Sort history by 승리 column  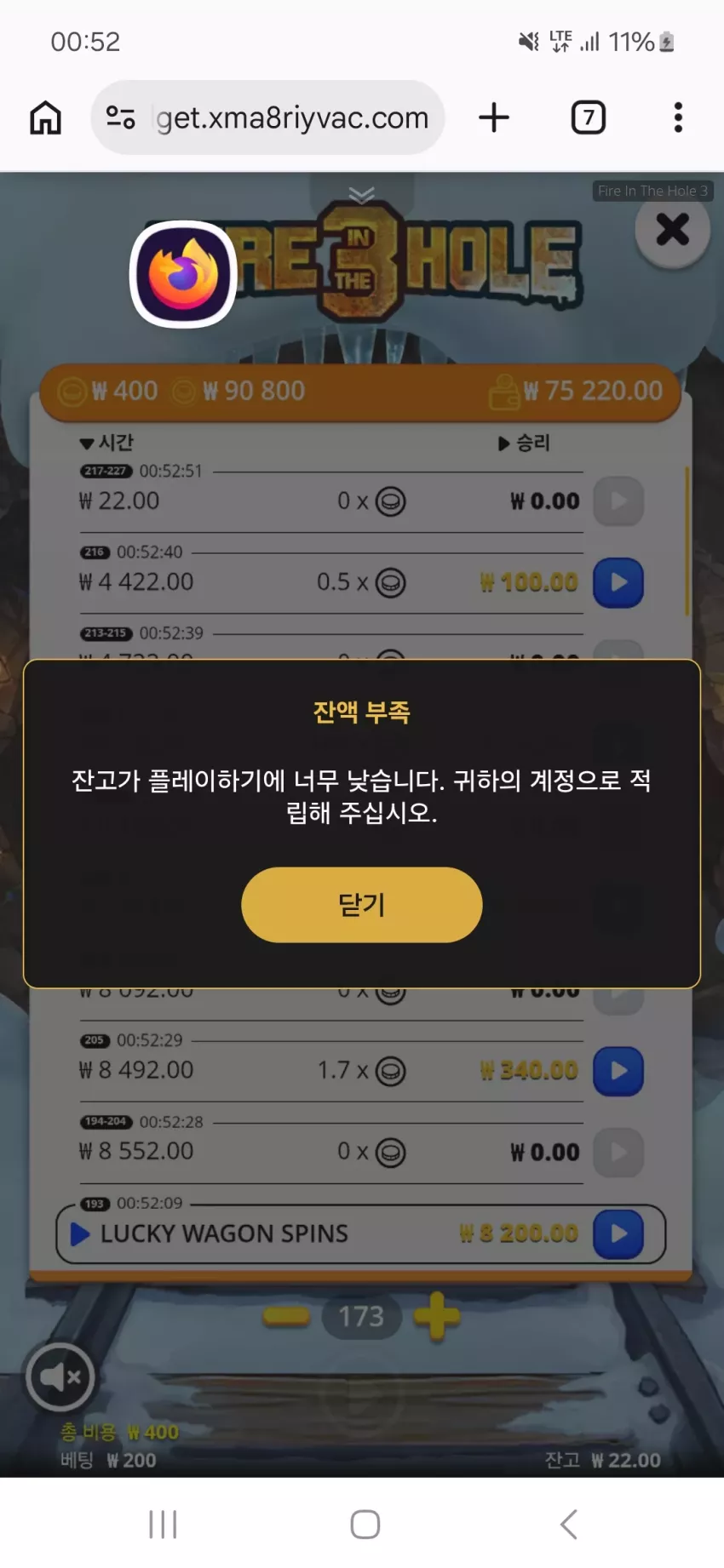[524, 443]
